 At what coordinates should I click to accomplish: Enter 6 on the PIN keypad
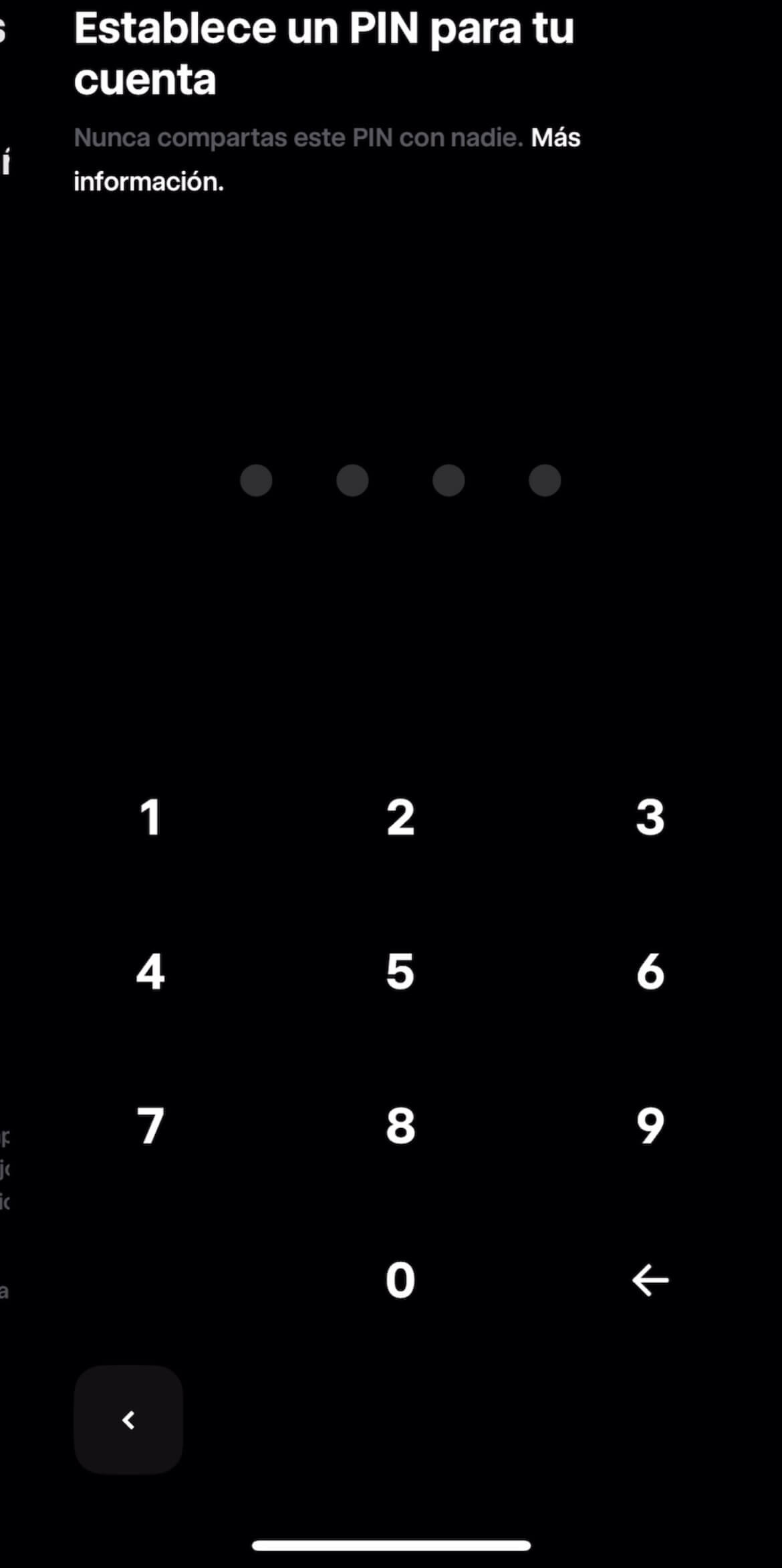[650, 972]
